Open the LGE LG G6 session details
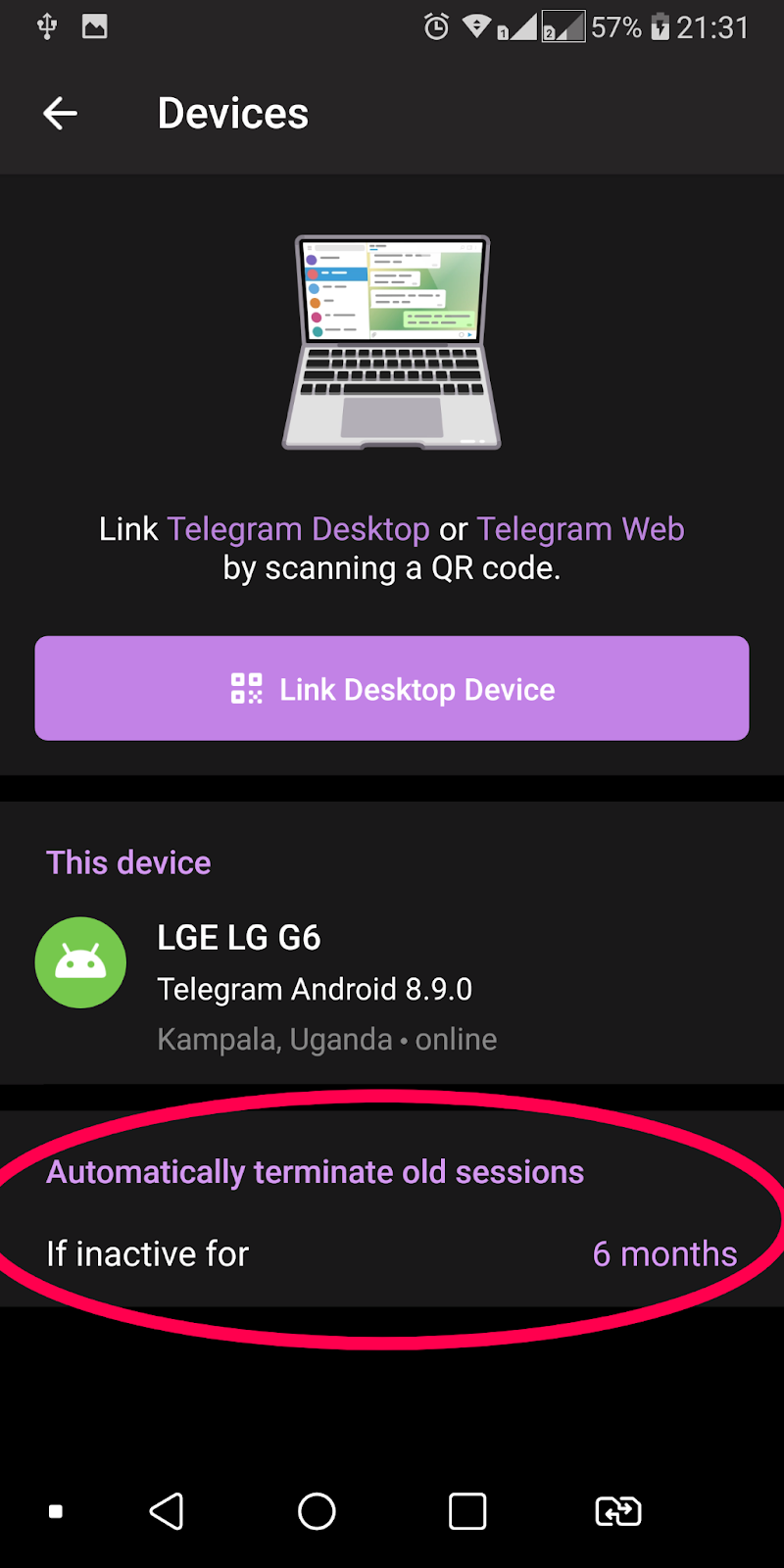The image size is (784, 1568). coord(392,988)
